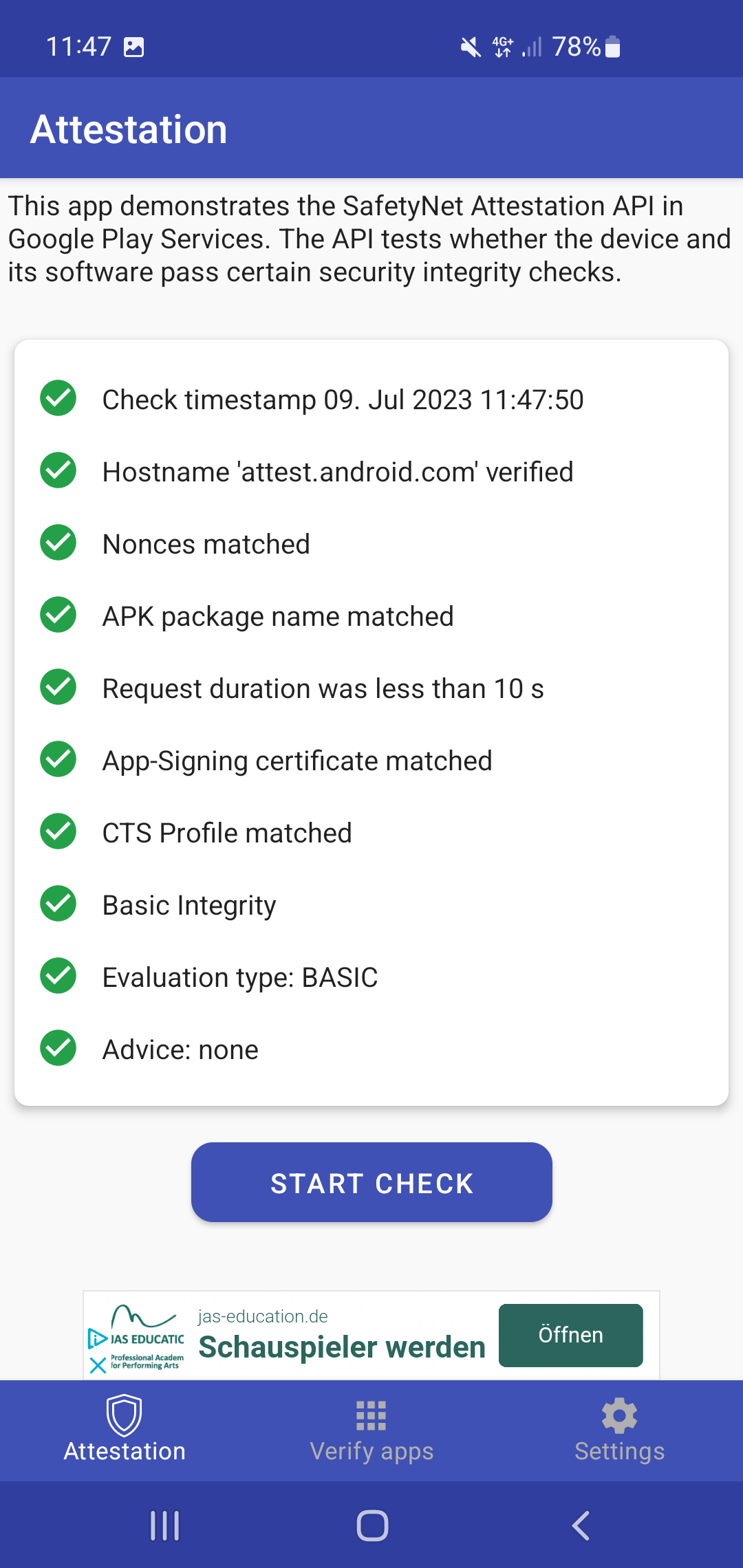Click the checkmark beside App-Signing certificate matched
Image resolution: width=743 pixels, height=1568 pixels.
[x=58, y=760]
